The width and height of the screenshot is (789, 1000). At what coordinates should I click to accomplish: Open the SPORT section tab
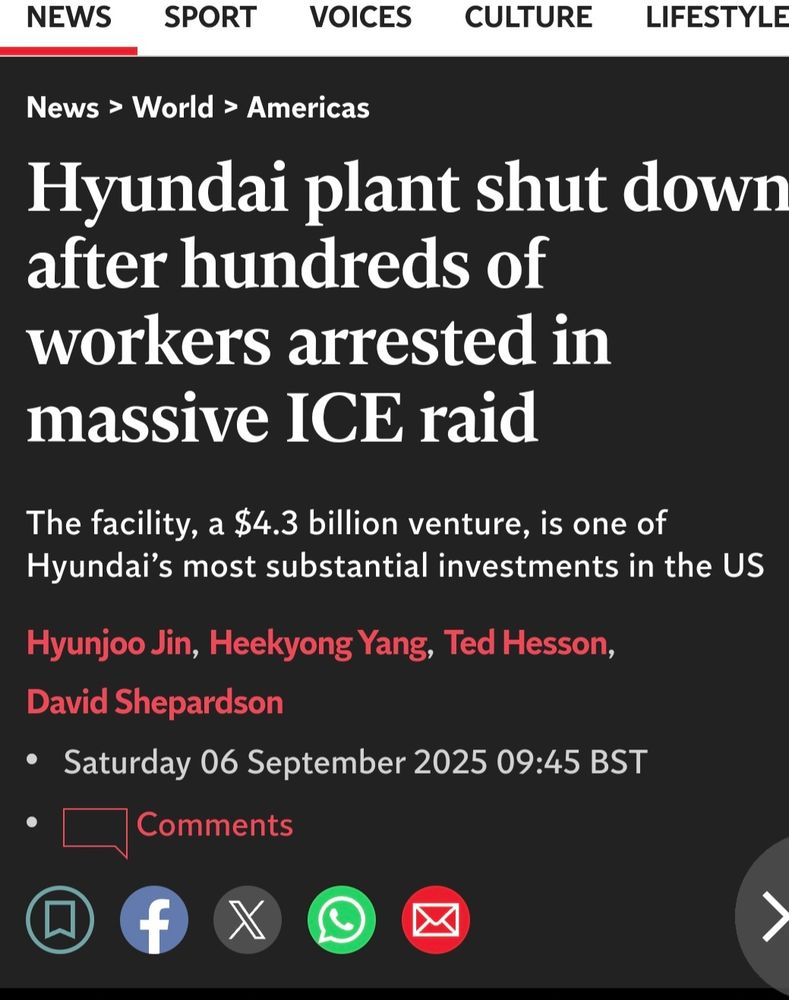tap(210, 18)
